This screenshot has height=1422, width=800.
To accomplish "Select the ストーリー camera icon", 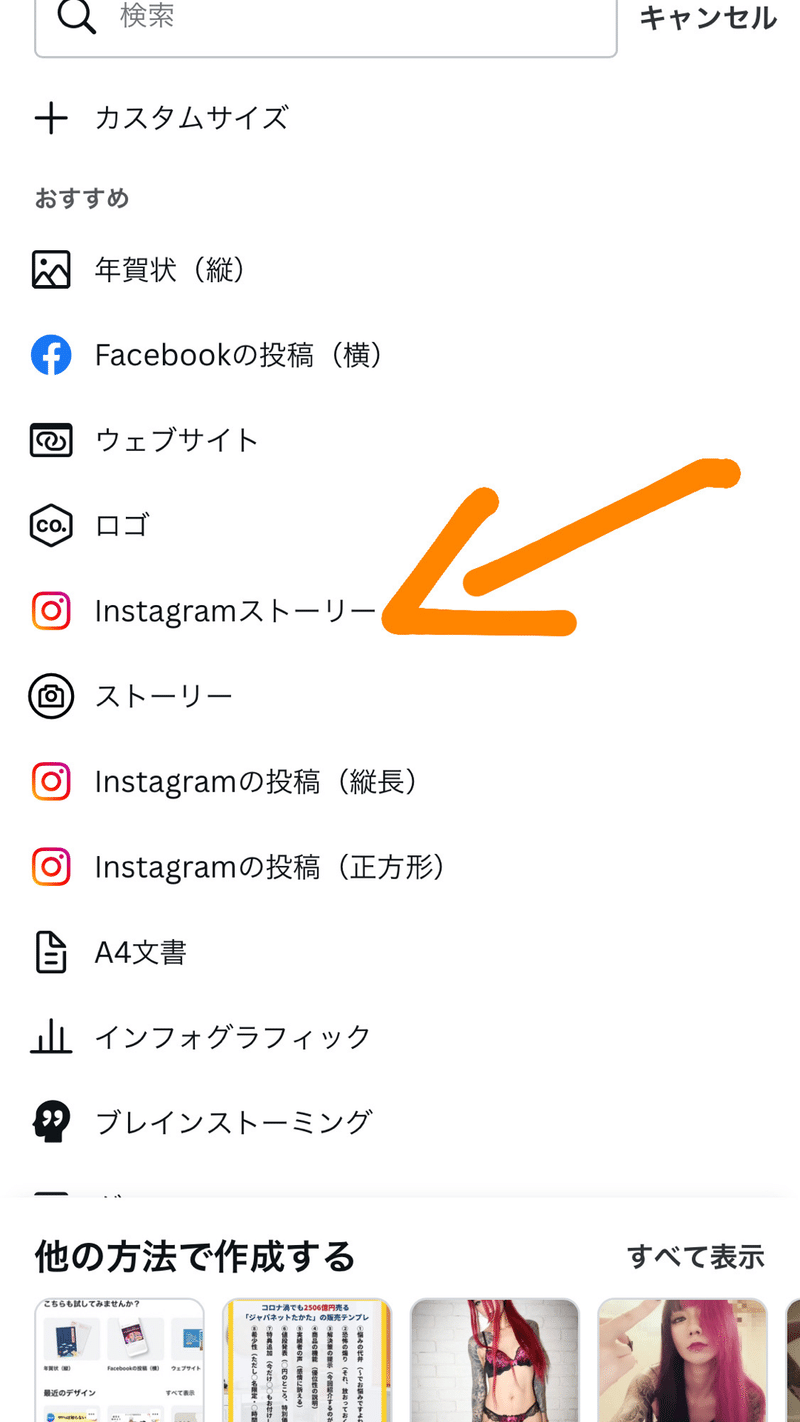I will pyautogui.click(x=51, y=696).
